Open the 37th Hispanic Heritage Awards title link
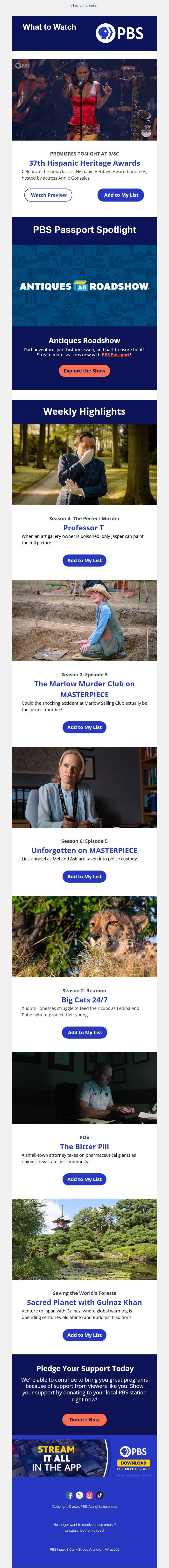The image size is (169, 1568). [x=84, y=163]
